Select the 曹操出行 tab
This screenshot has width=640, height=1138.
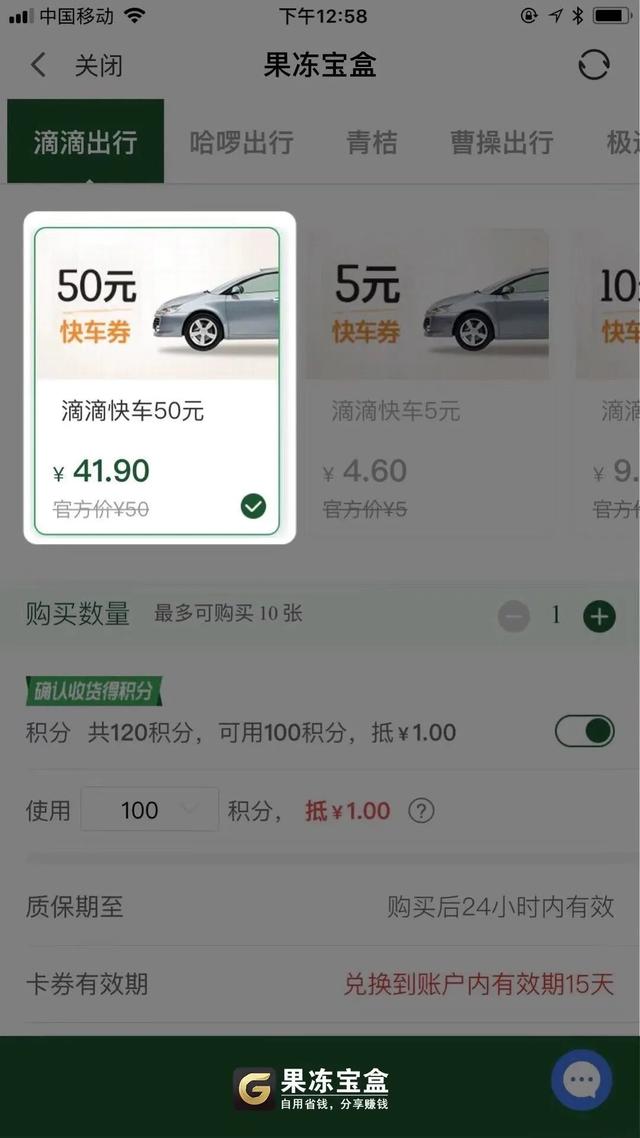pos(501,142)
